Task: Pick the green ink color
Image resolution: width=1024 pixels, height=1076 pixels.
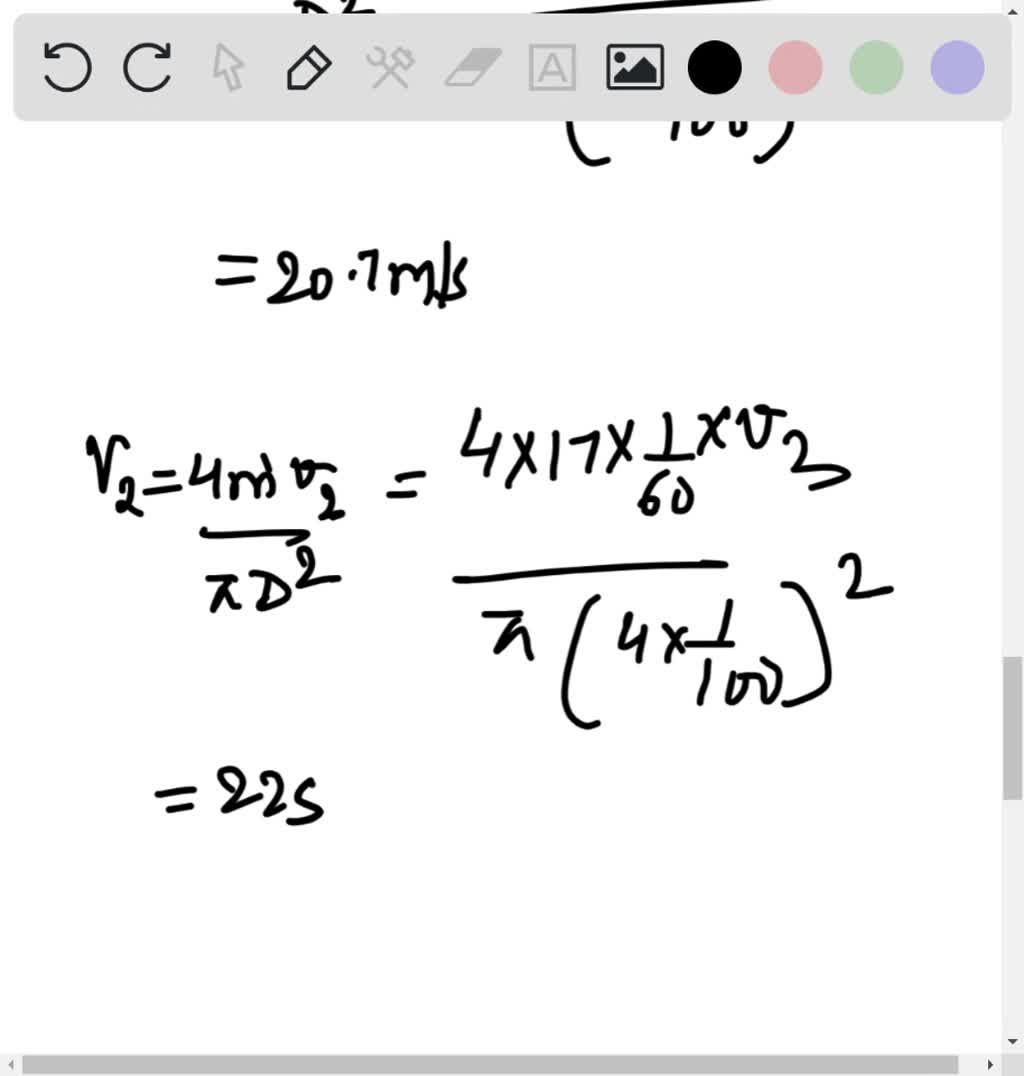Action: click(x=877, y=69)
